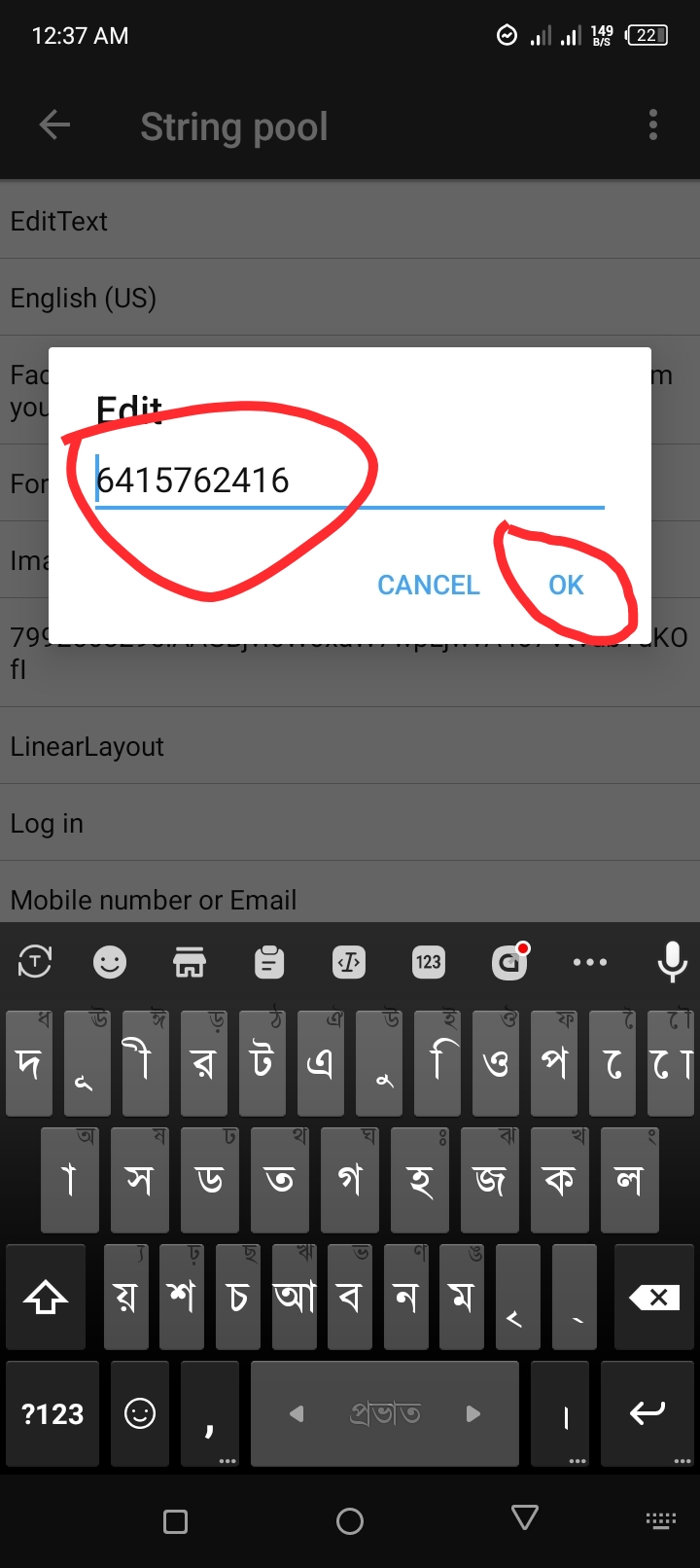Open the 123 number pad shortcut
The width and height of the screenshot is (700, 1568).
click(428, 962)
